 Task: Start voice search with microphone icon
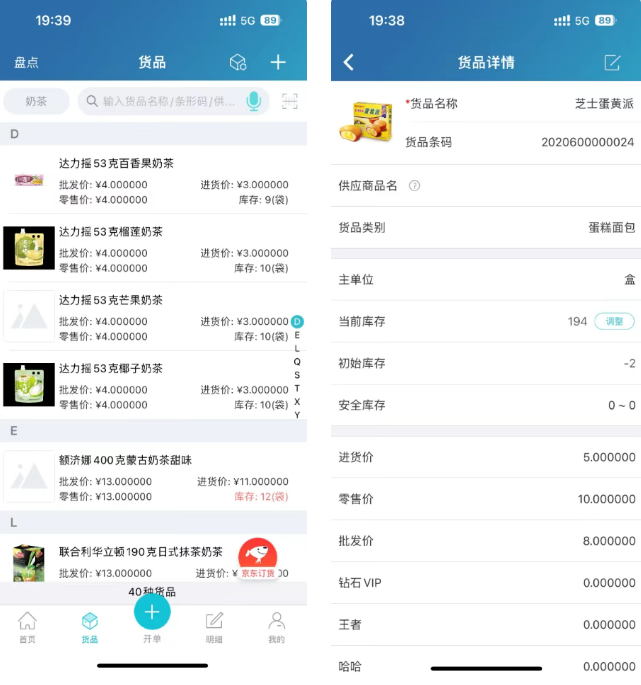pos(254,101)
